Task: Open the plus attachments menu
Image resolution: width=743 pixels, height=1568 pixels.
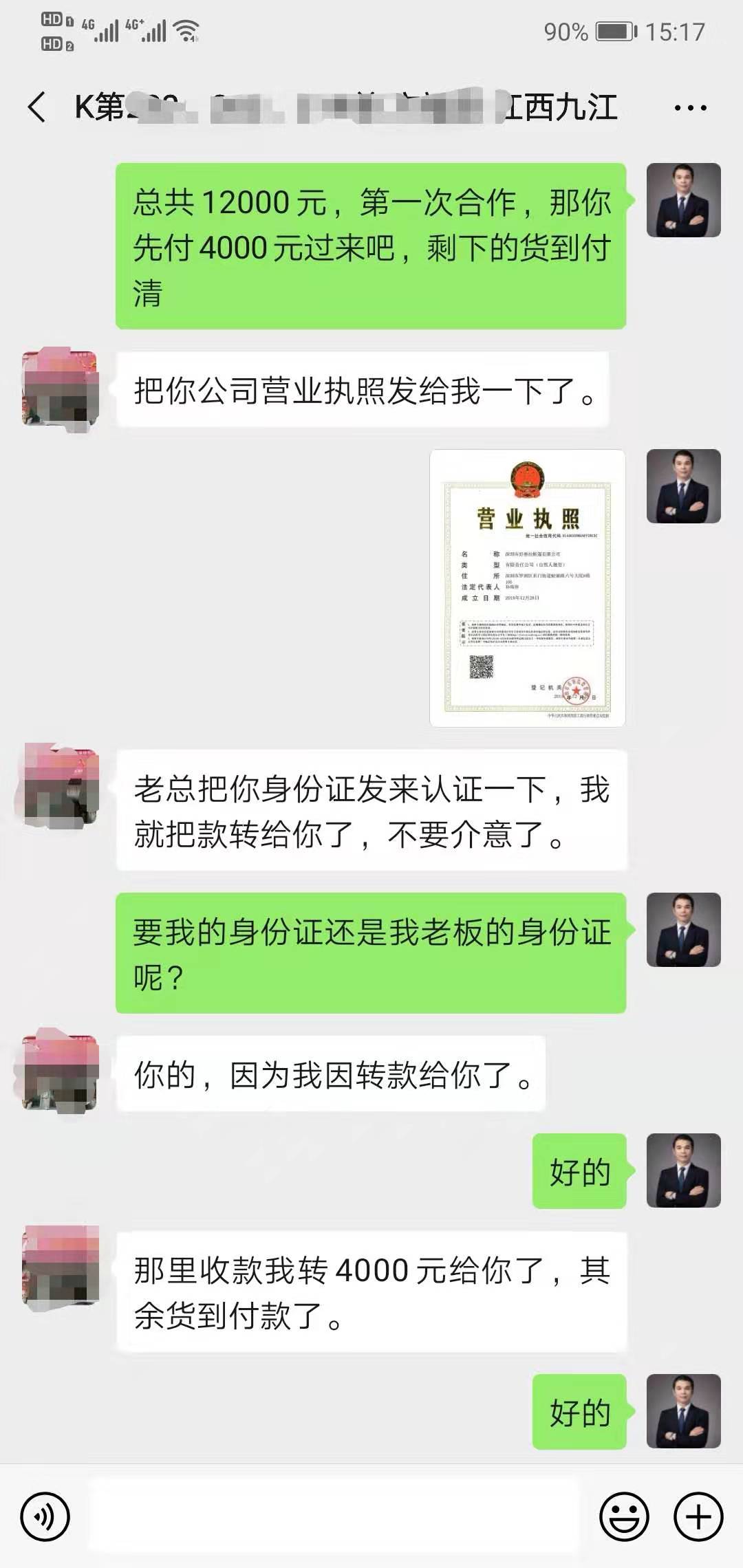Action: 698,1516
